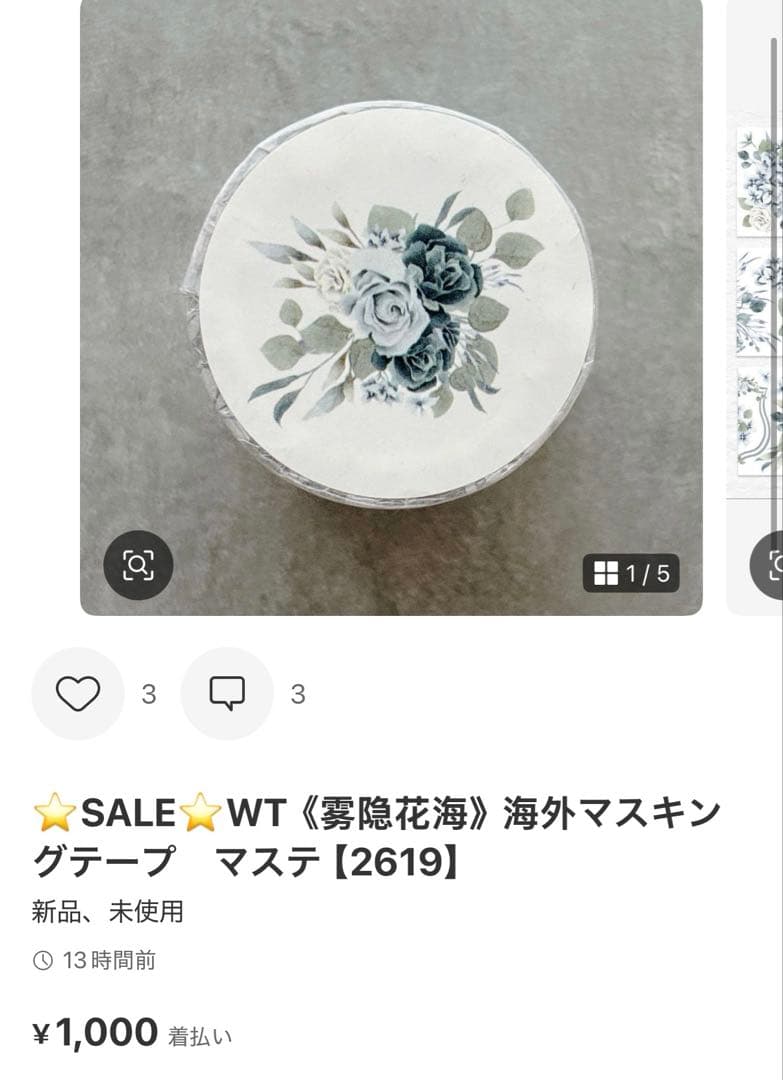Open the main product photo full screen
The image size is (783, 1080).
(x=391, y=300)
